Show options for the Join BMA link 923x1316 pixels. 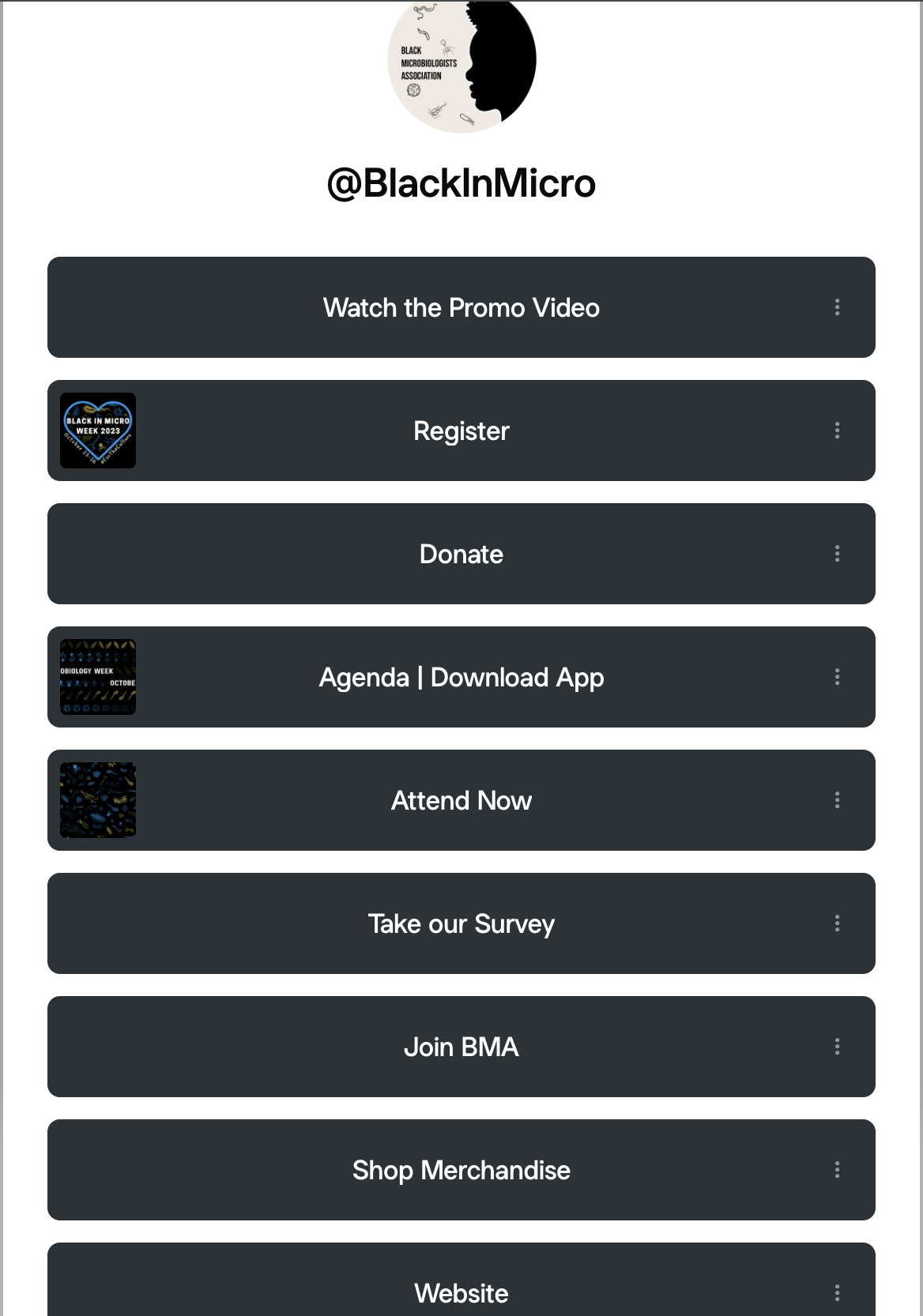point(837,1047)
